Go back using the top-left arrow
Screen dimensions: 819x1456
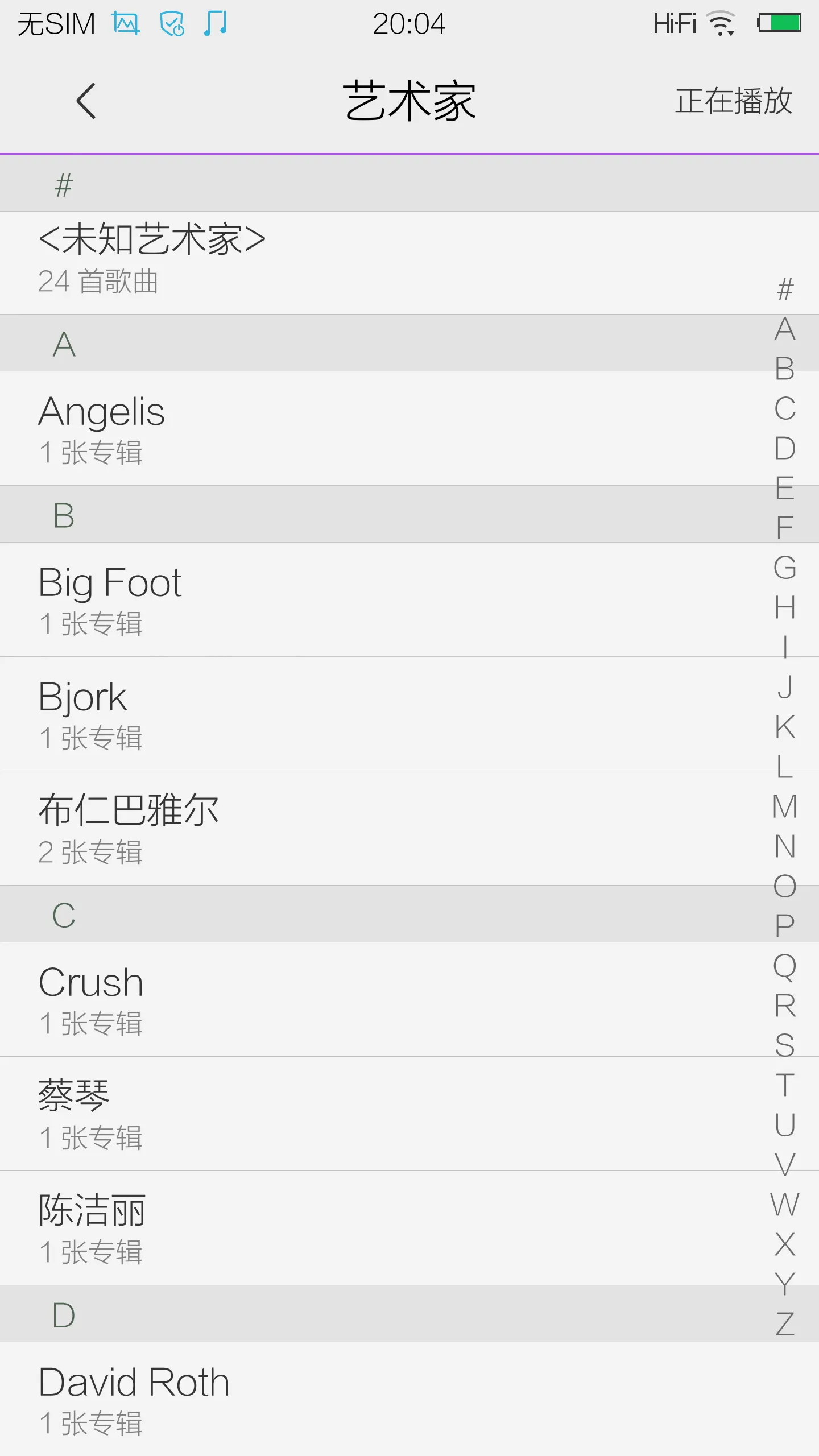click(x=86, y=101)
